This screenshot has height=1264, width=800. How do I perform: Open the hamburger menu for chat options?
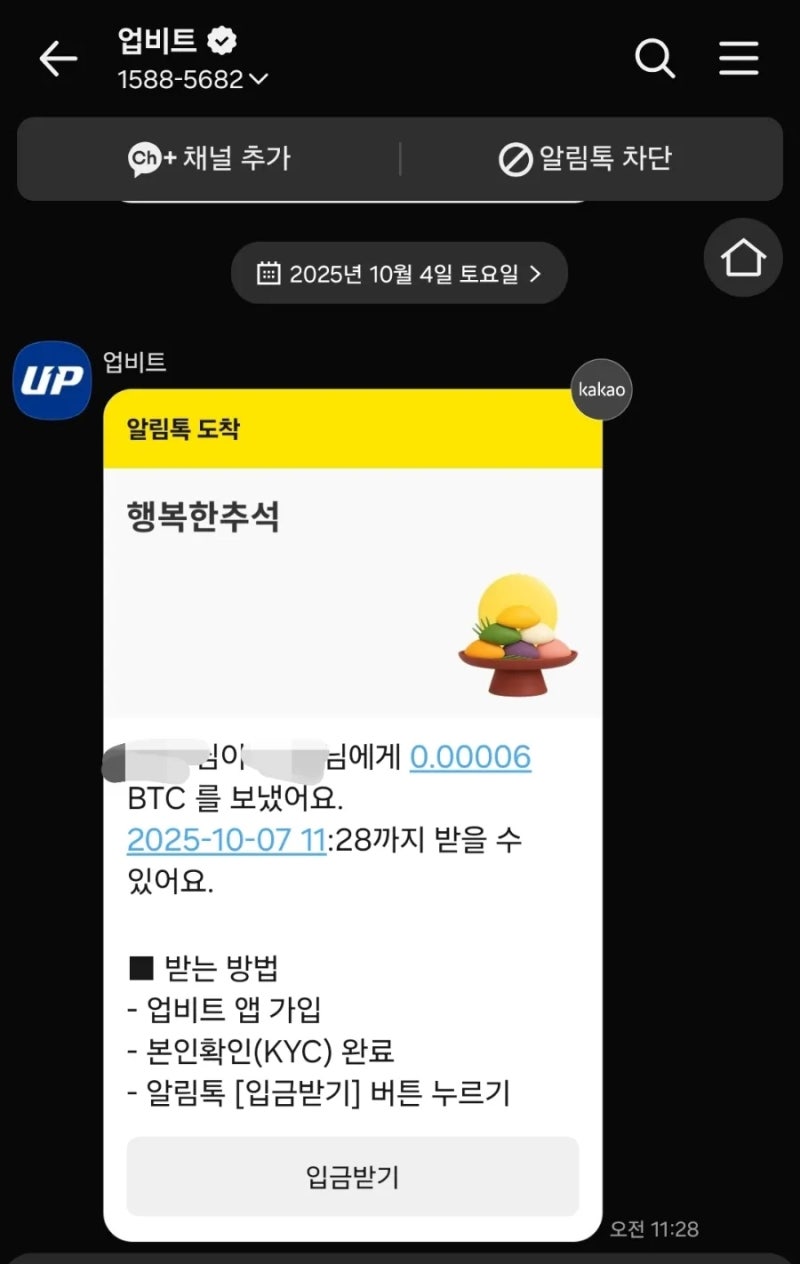pyautogui.click(x=739, y=59)
